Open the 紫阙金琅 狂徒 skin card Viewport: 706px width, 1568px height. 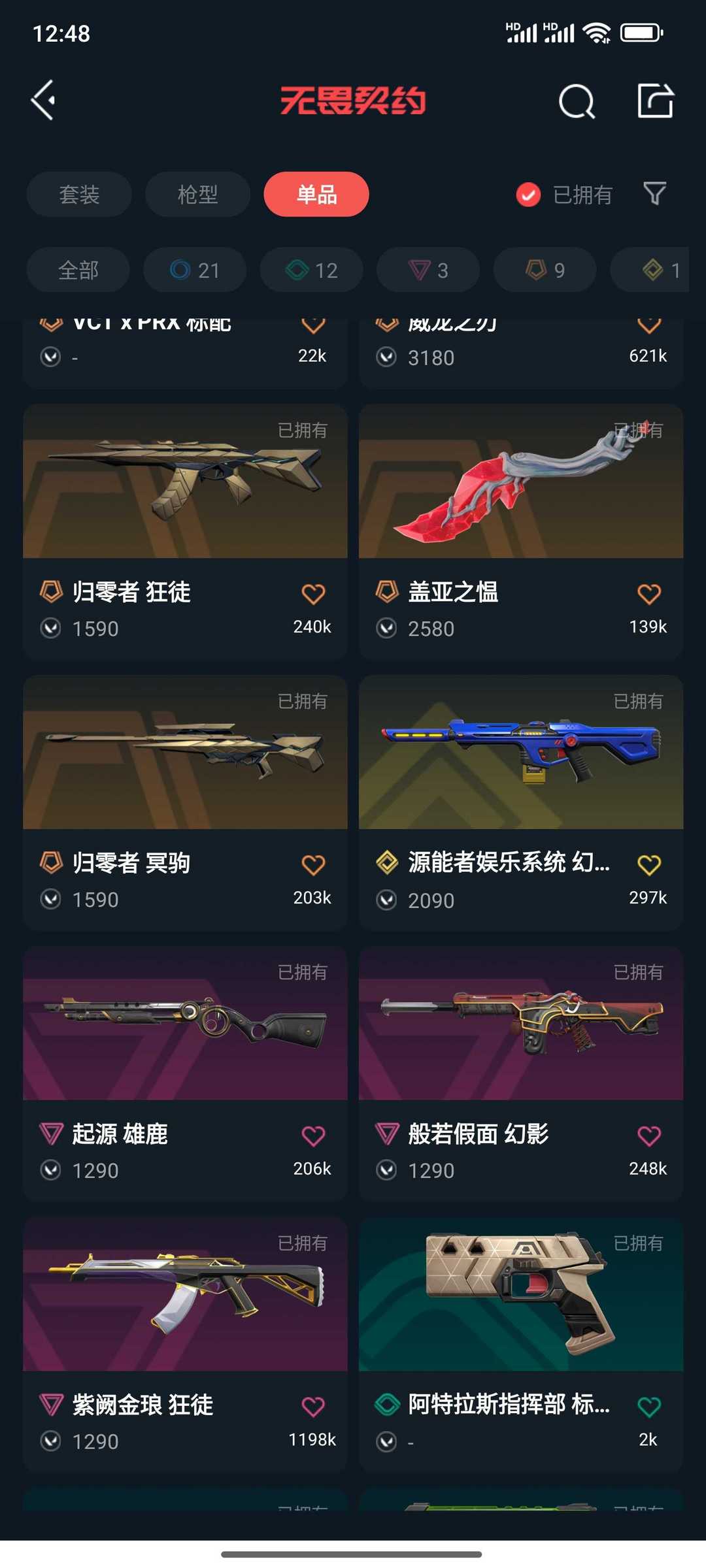pos(185,1345)
